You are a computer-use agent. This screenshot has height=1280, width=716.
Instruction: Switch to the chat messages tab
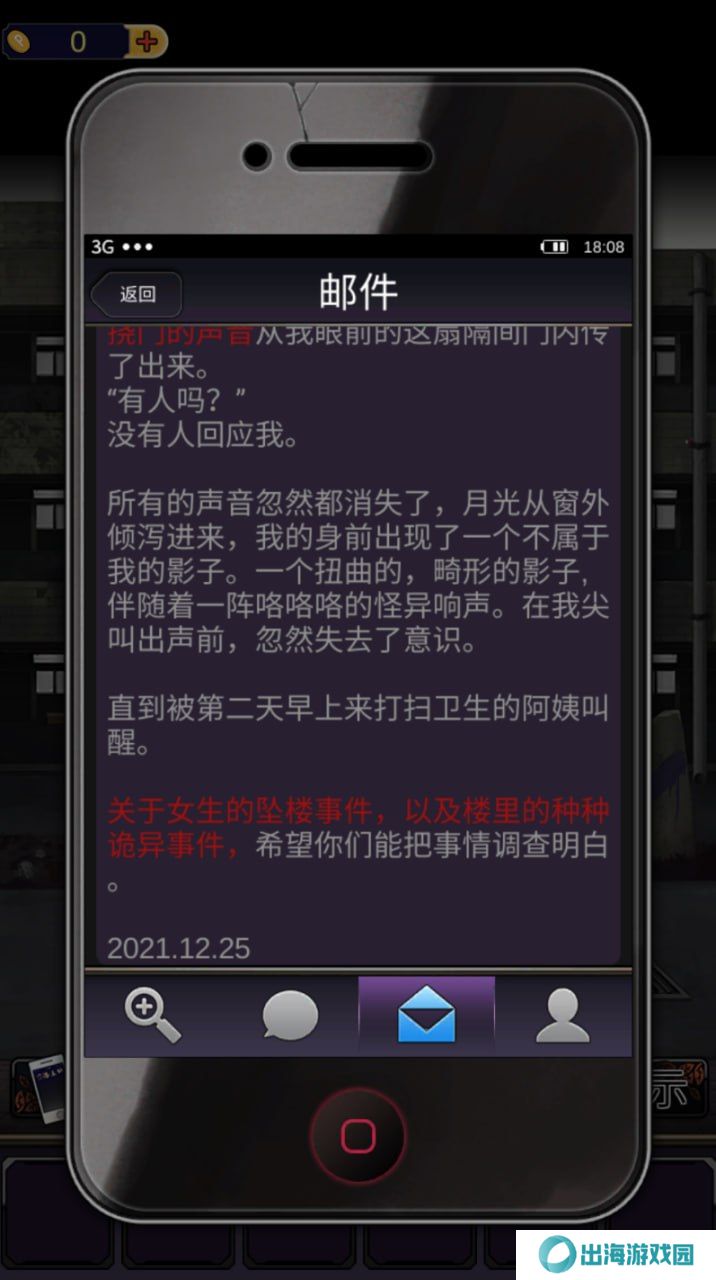[290, 1016]
